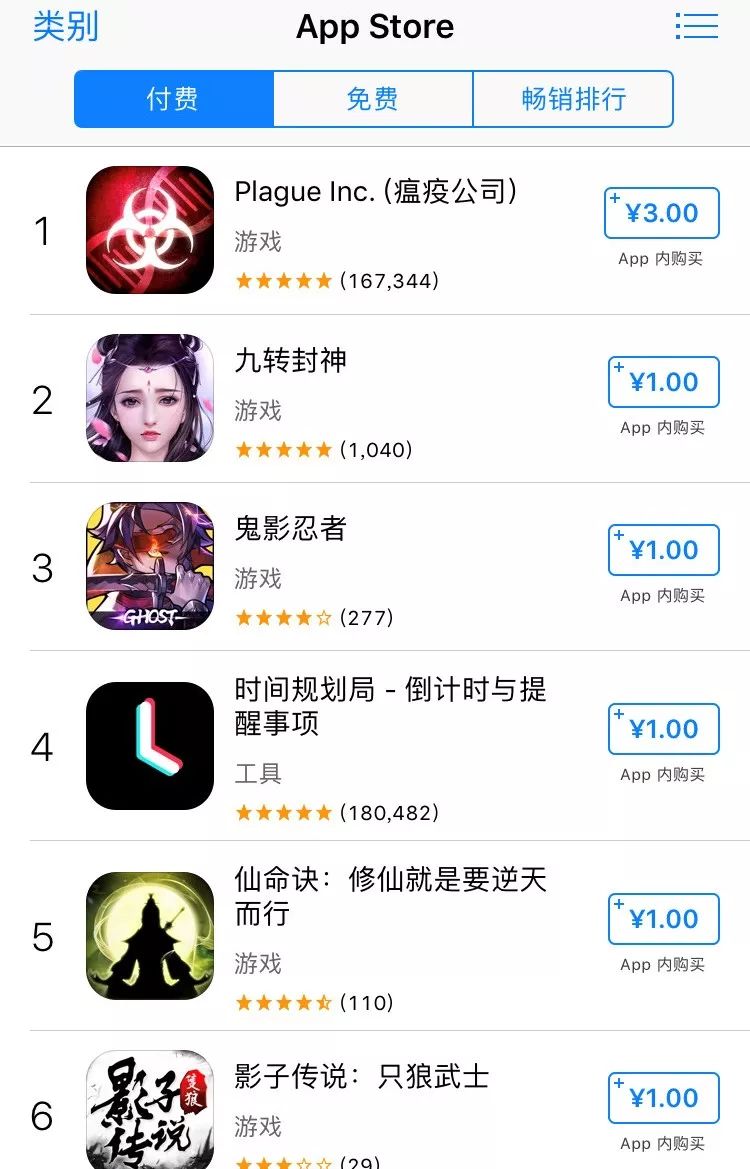Purchase 时间规划局 for ¥1.00
The height and width of the screenshot is (1169, 750).
click(x=664, y=729)
